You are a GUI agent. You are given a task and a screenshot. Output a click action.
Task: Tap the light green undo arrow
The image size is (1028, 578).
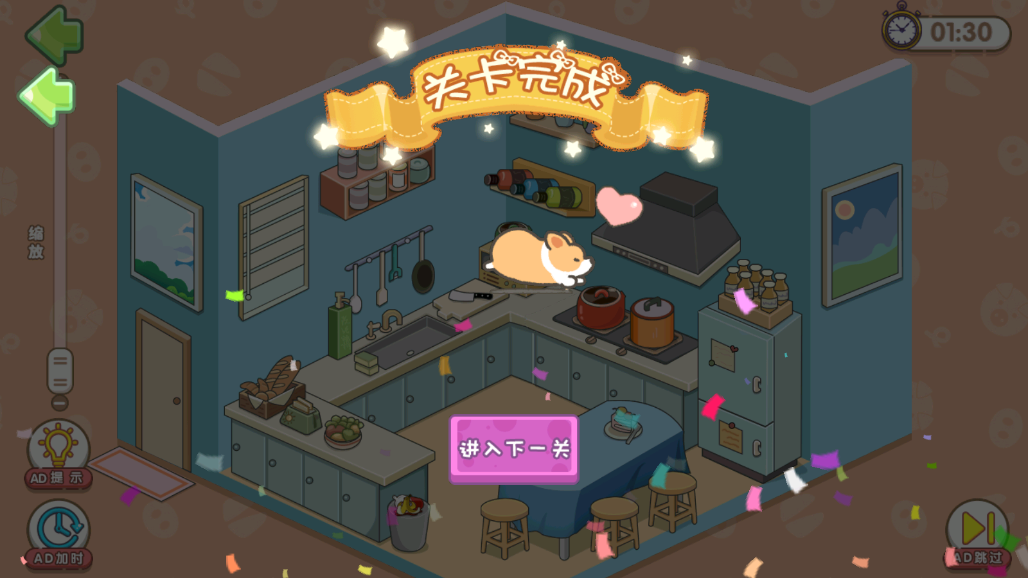point(46,96)
